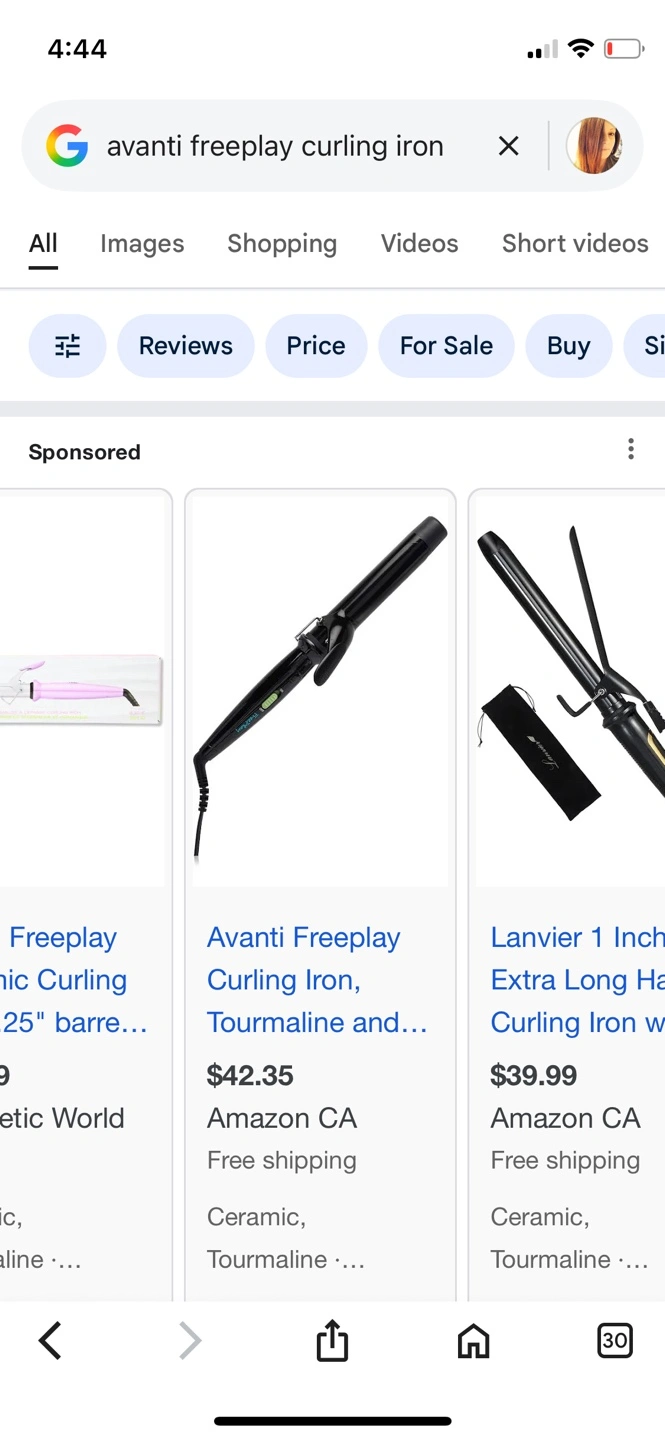Switch to the Videos tab
The height and width of the screenshot is (1440, 665).
click(x=419, y=244)
